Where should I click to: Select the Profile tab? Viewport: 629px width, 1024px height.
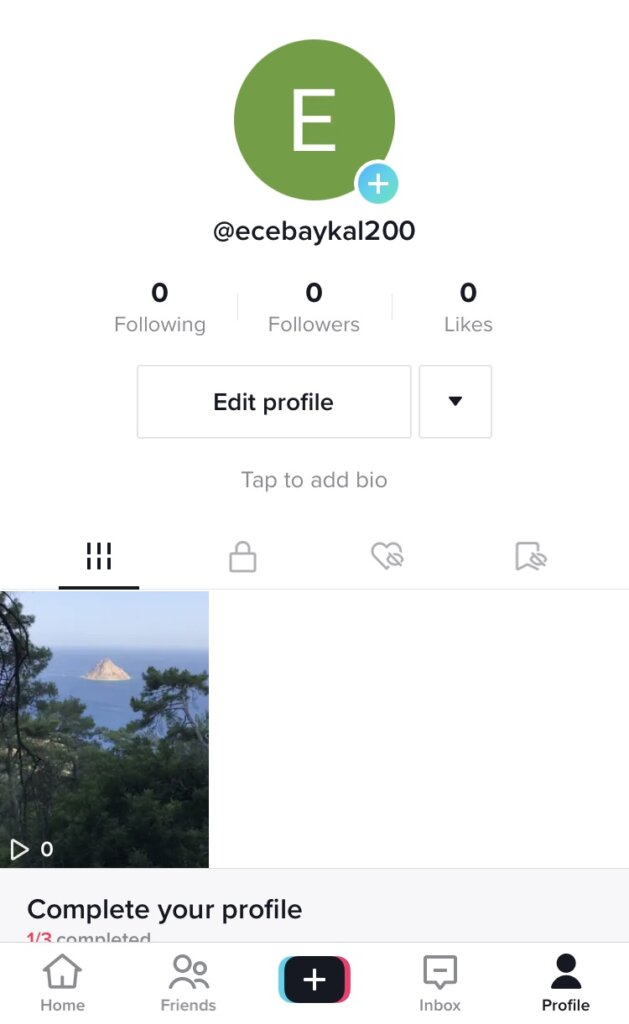coord(566,983)
